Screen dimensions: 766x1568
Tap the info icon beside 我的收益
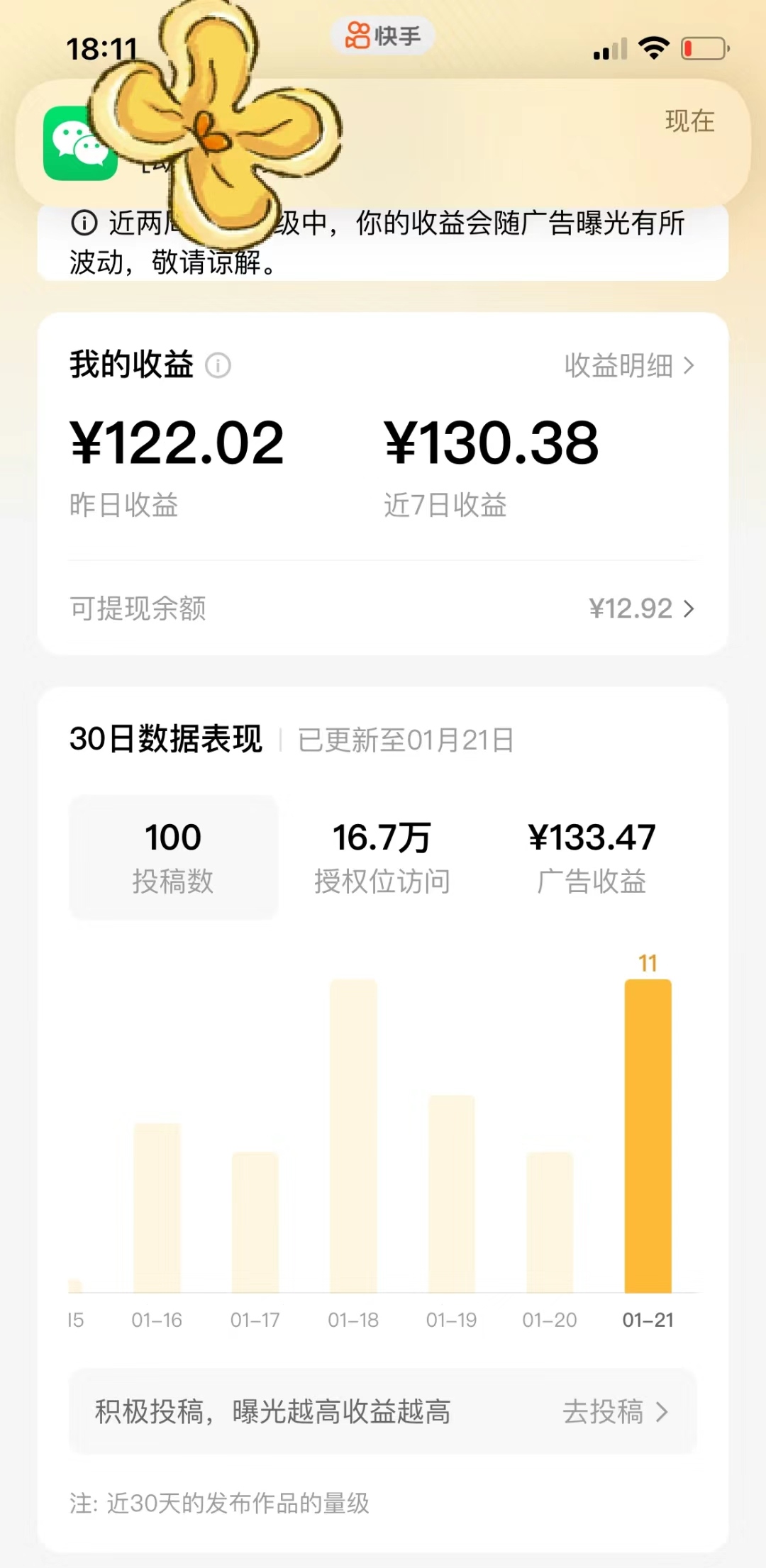218,366
